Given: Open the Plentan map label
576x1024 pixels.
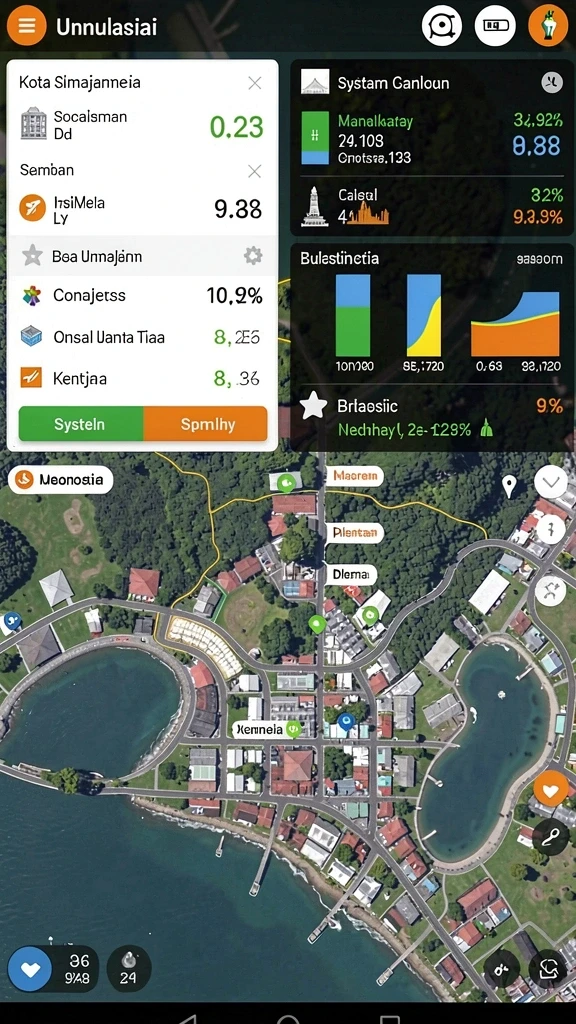Looking at the screenshot, I should [x=355, y=532].
